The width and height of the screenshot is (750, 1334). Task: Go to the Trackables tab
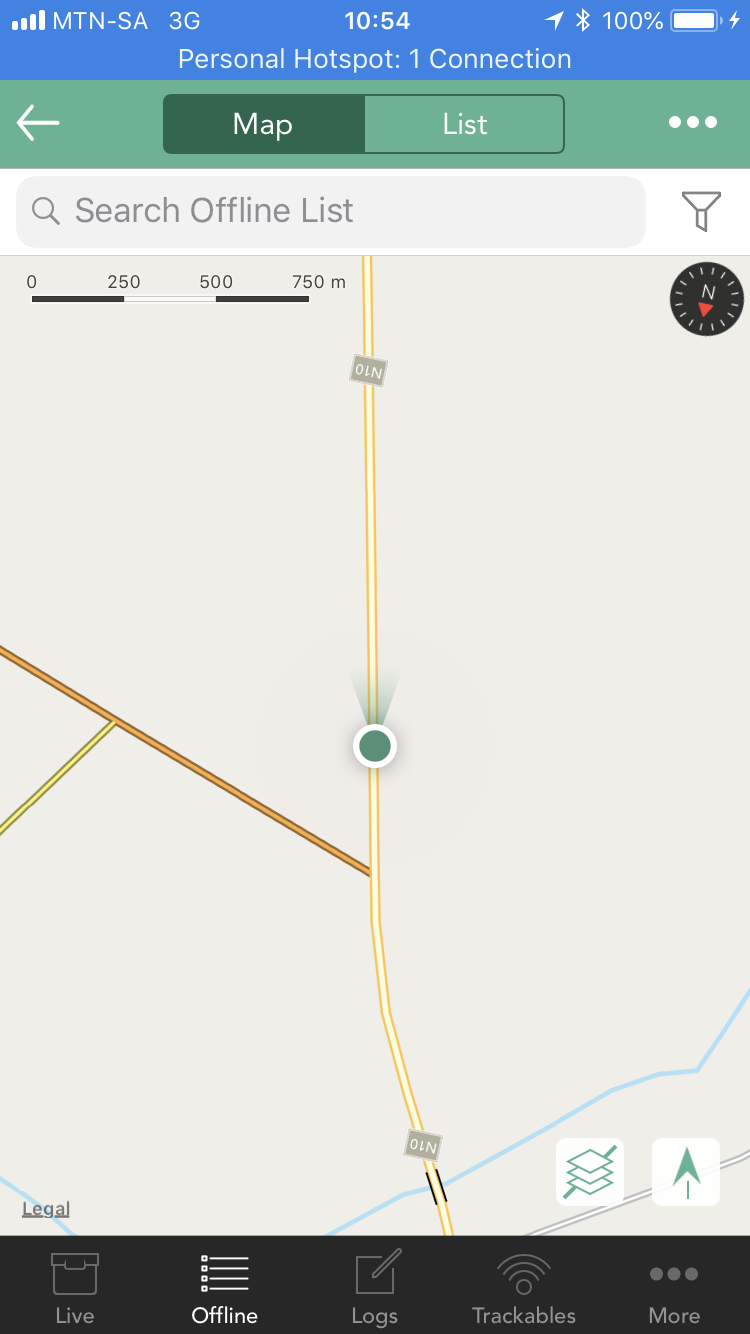point(524,1288)
